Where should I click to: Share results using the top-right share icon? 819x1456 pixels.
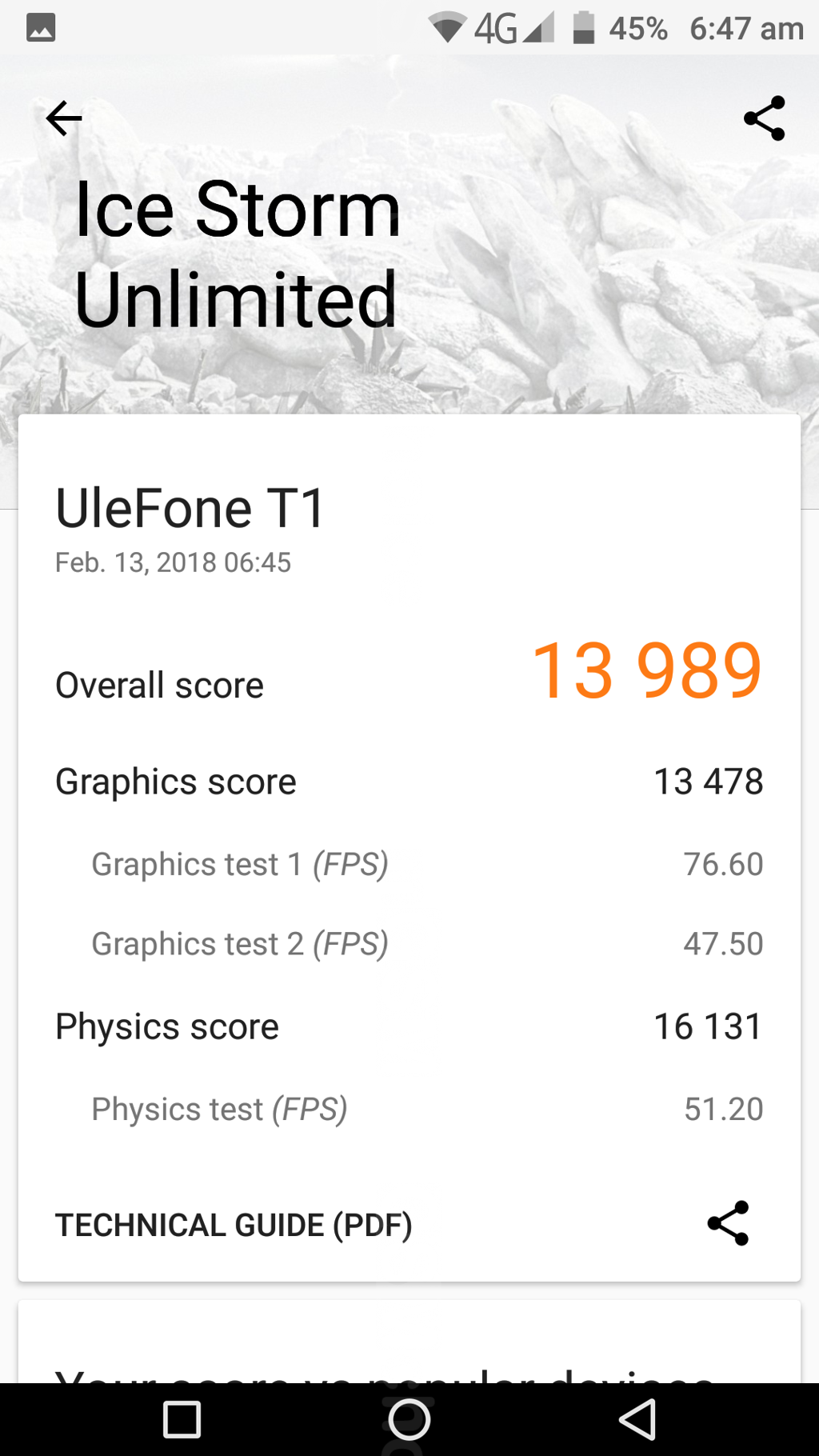point(765,118)
